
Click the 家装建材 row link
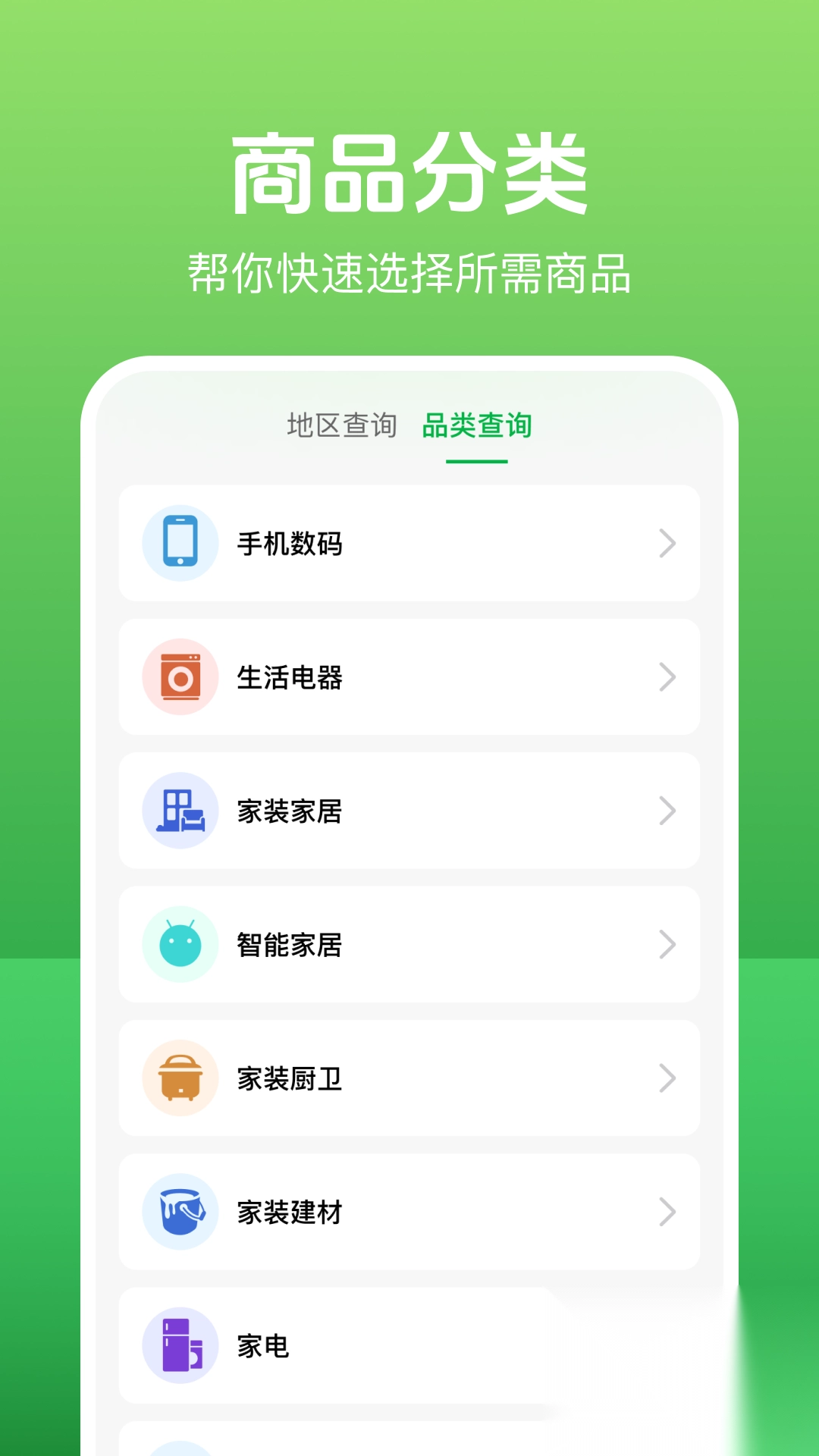(409, 1212)
